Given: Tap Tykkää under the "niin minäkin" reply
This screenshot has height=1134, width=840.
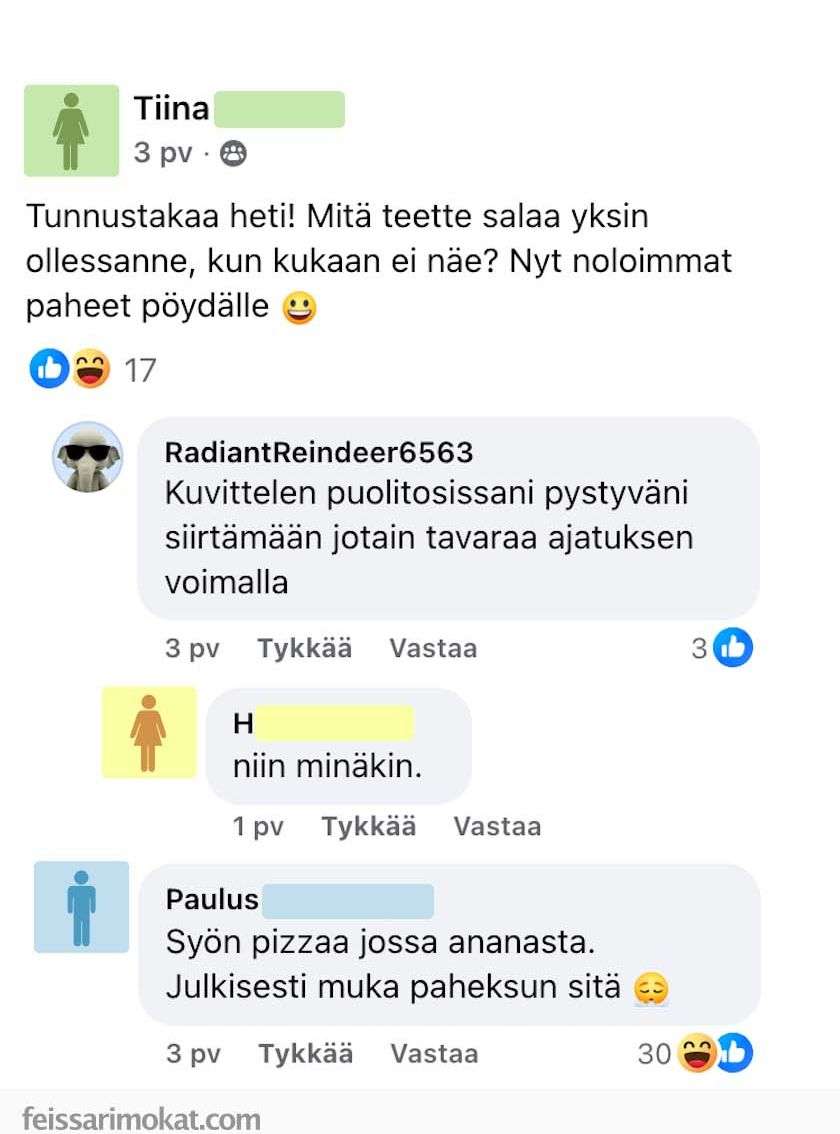Looking at the screenshot, I should pyautogui.click(x=368, y=826).
